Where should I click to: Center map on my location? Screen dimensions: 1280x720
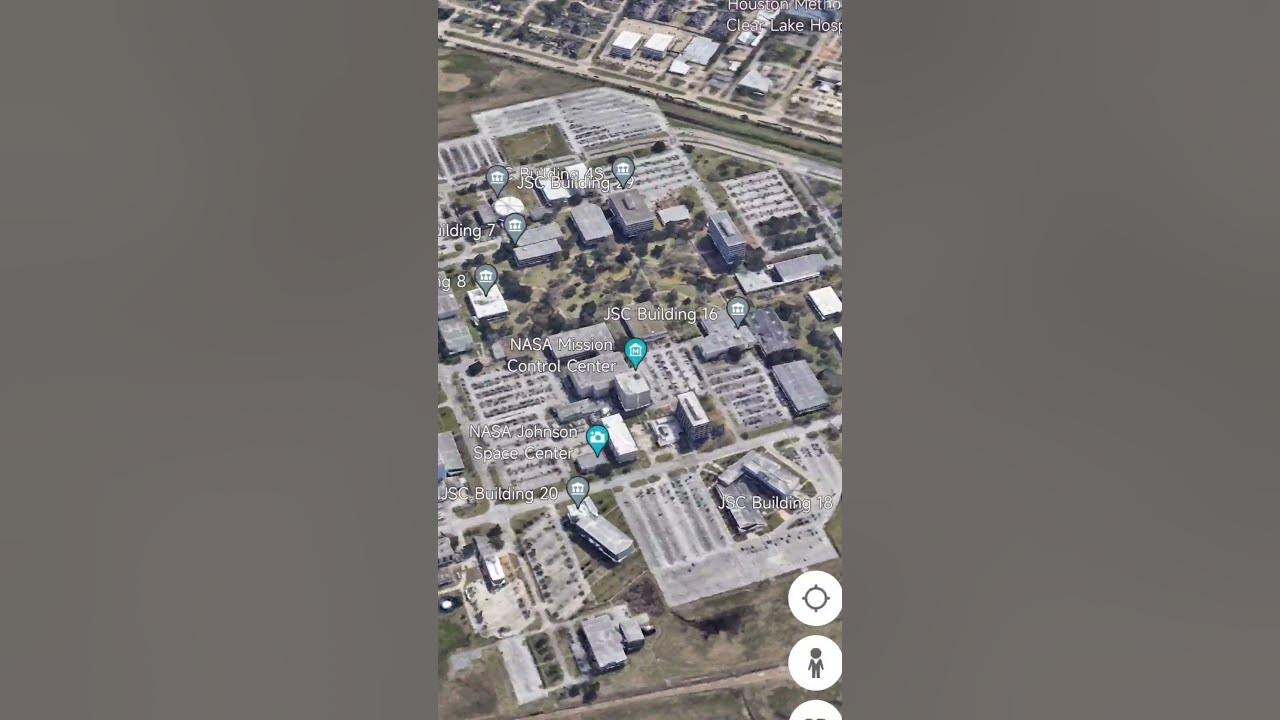(x=815, y=599)
